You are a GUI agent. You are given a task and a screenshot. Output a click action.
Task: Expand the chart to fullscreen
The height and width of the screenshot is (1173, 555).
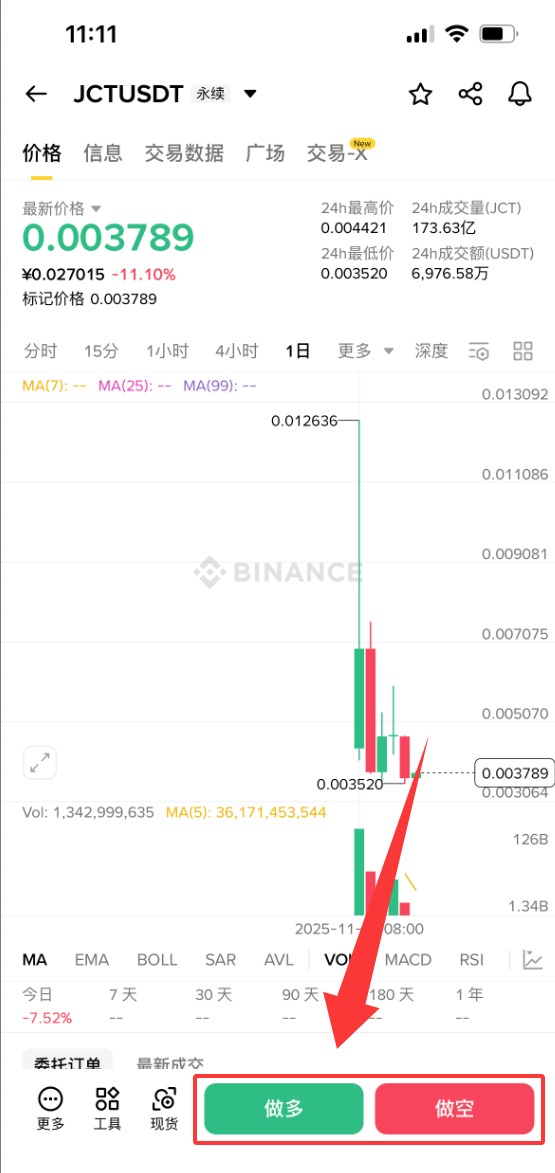[x=40, y=763]
